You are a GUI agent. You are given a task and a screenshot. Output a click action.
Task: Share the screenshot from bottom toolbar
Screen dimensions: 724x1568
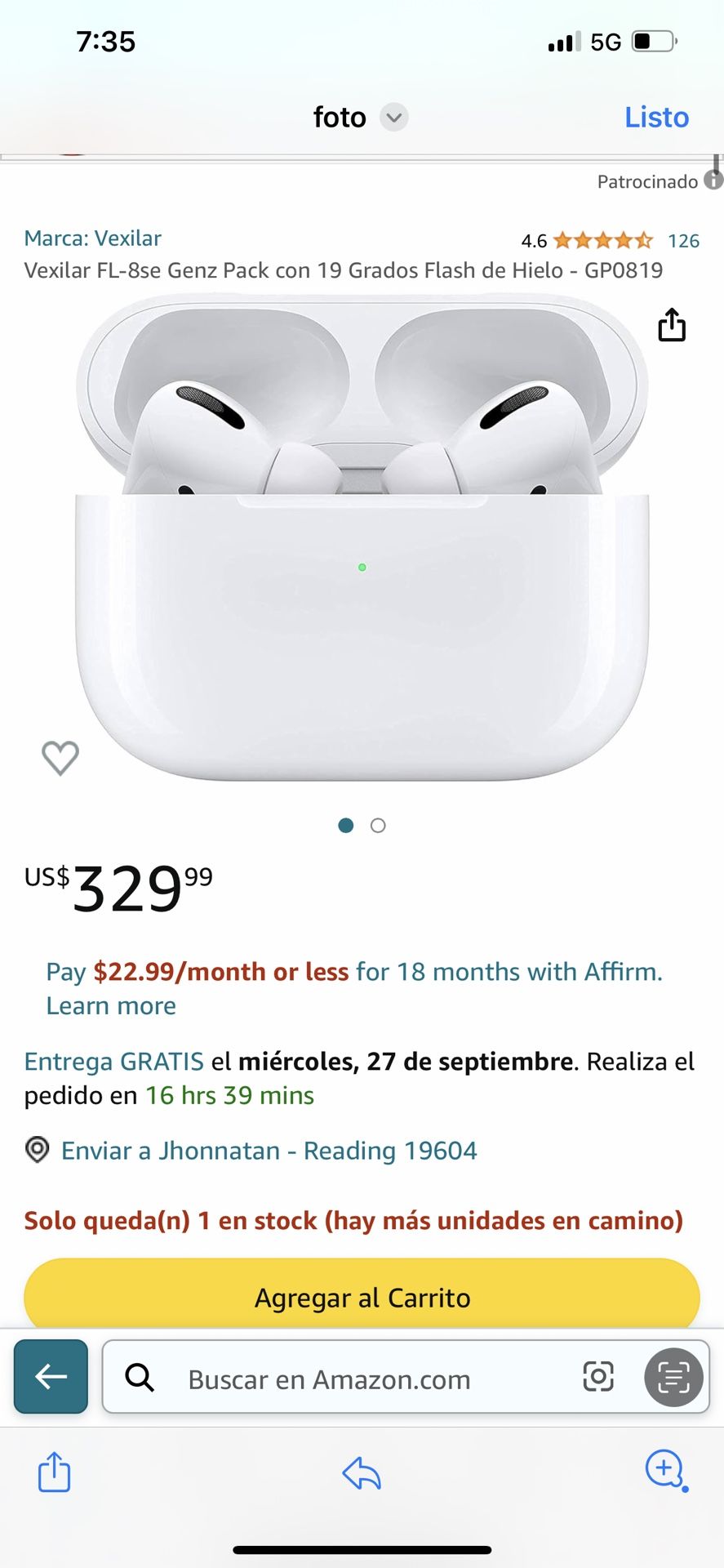pyautogui.click(x=55, y=1472)
